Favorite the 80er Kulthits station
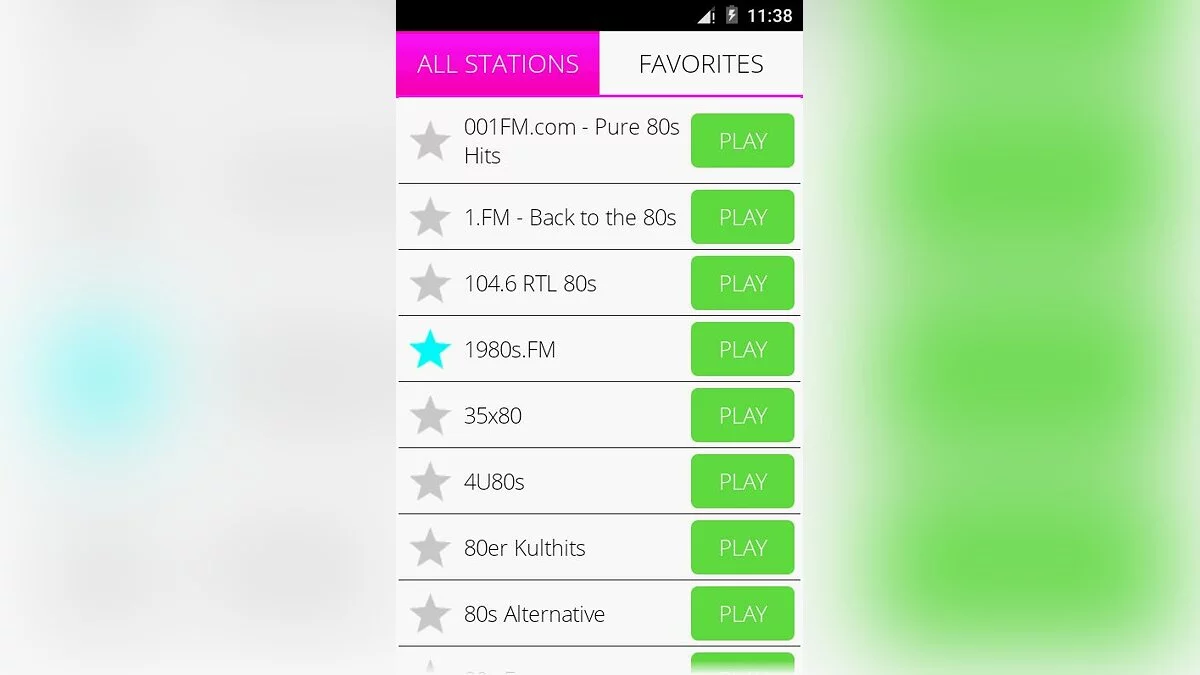 coord(430,547)
